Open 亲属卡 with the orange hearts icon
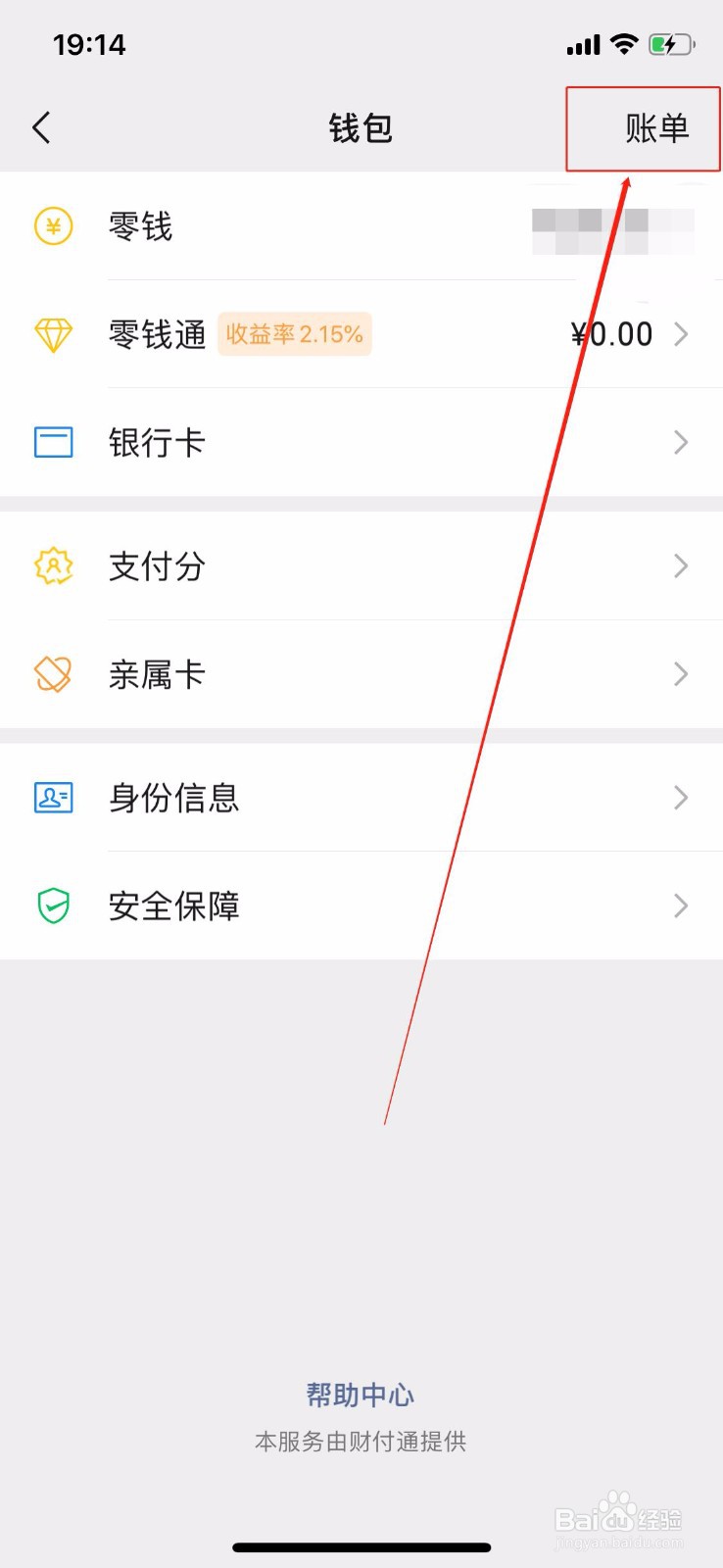The width and height of the screenshot is (723, 1568). [x=53, y=674]
